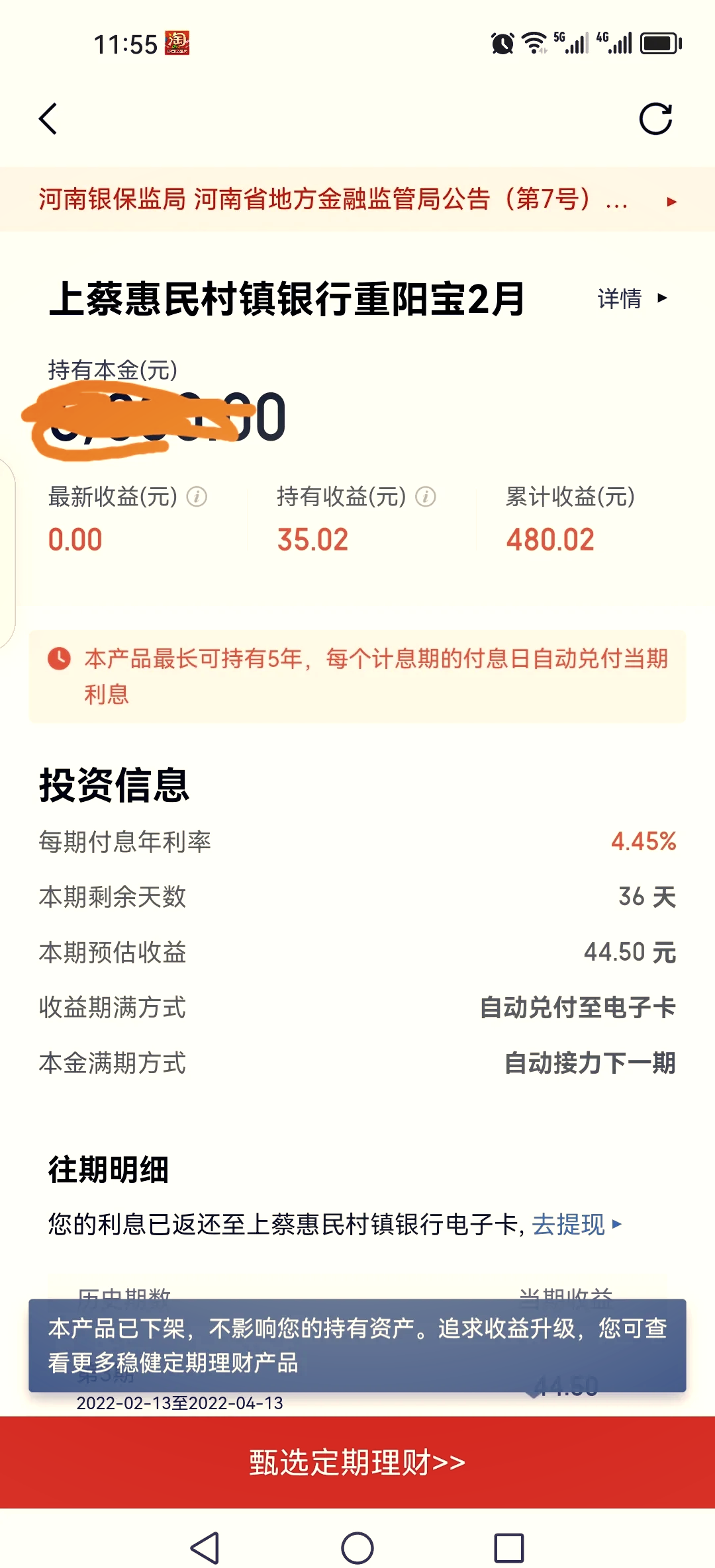Open the 最新收益 info tooltip icon
This screenshot has height=1568, width=715.
197,498
